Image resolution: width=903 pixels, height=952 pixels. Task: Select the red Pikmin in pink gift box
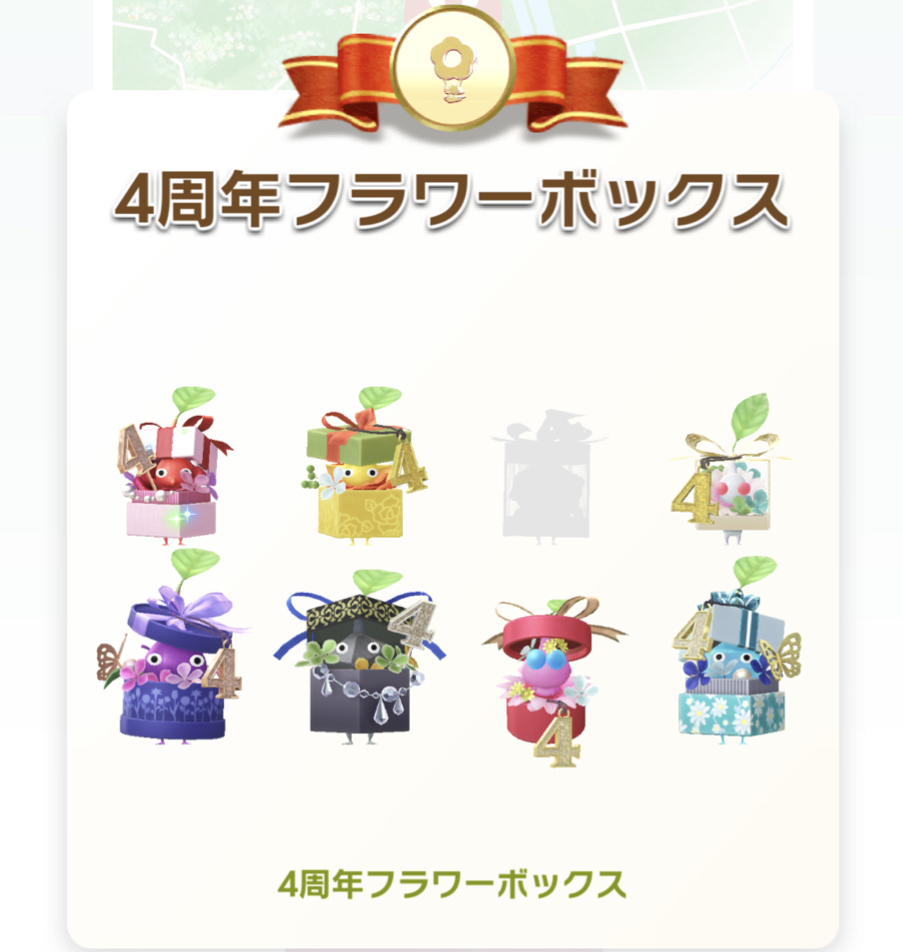pos(173,468)
